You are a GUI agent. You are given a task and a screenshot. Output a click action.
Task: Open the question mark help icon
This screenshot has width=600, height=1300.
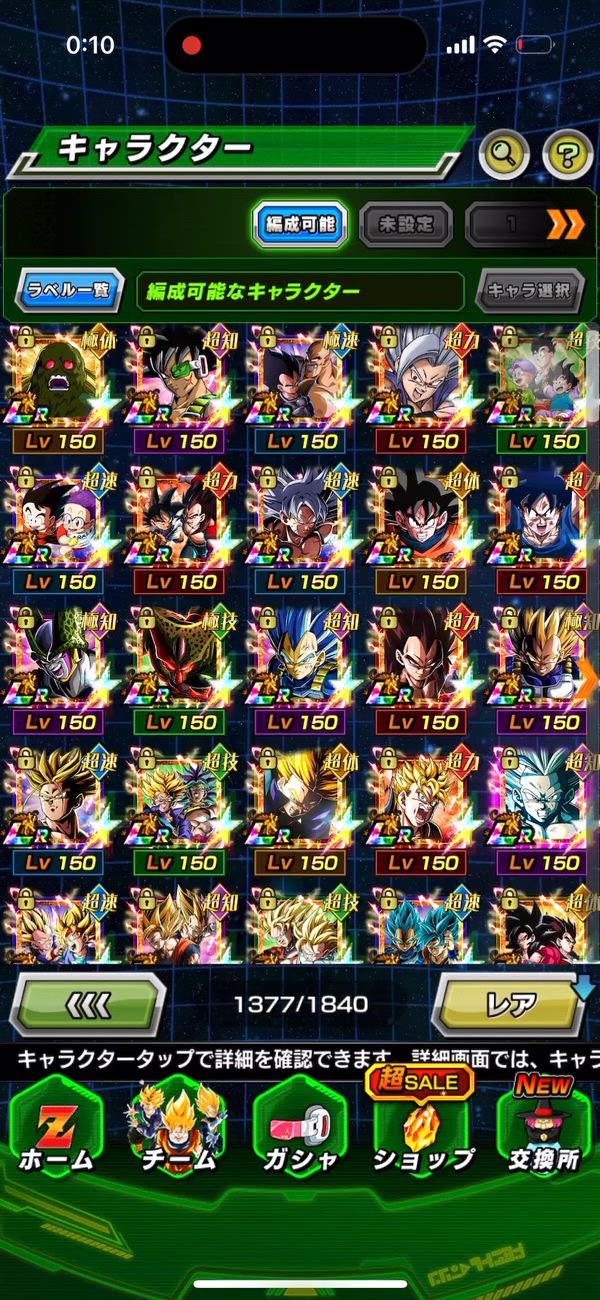point(567,153)
